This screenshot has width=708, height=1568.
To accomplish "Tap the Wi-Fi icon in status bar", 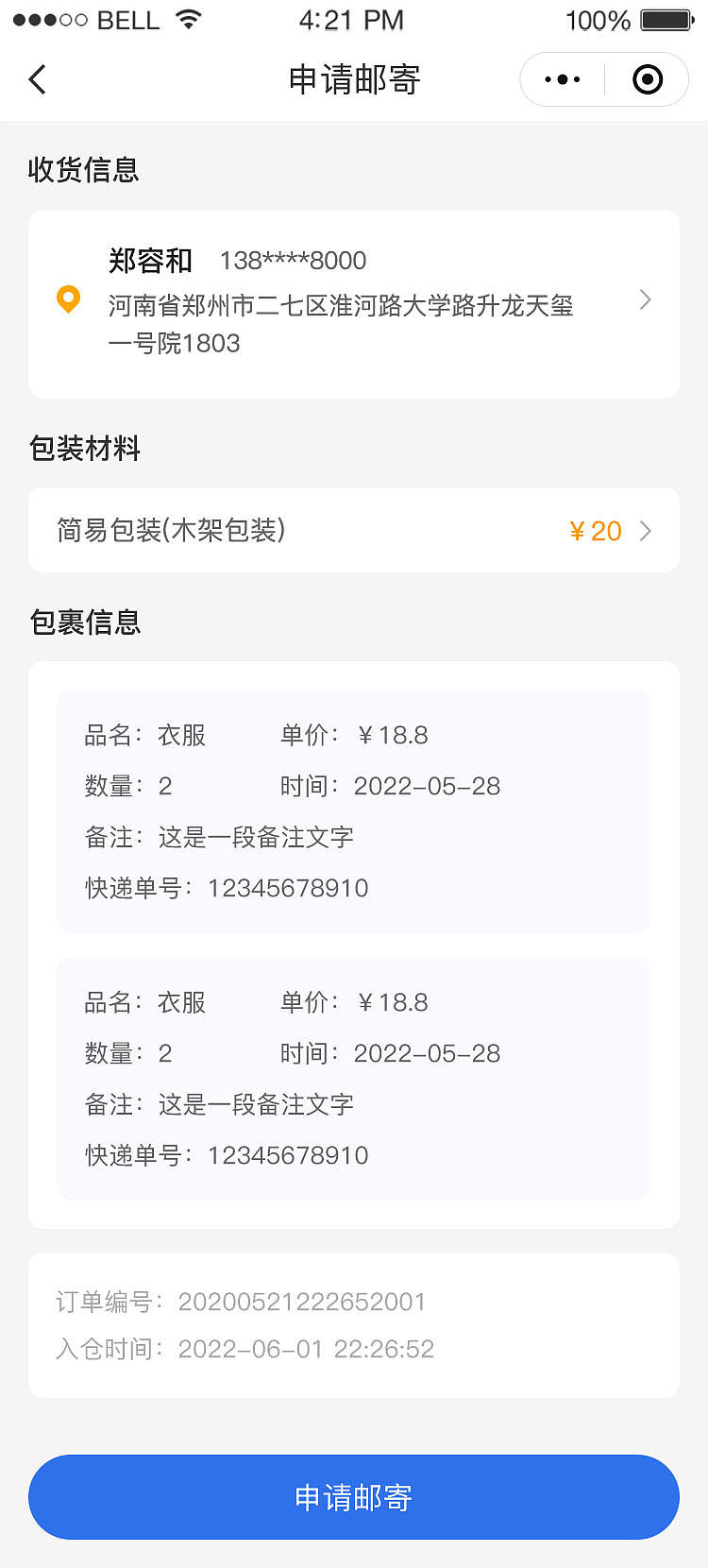I will [185, 19].
